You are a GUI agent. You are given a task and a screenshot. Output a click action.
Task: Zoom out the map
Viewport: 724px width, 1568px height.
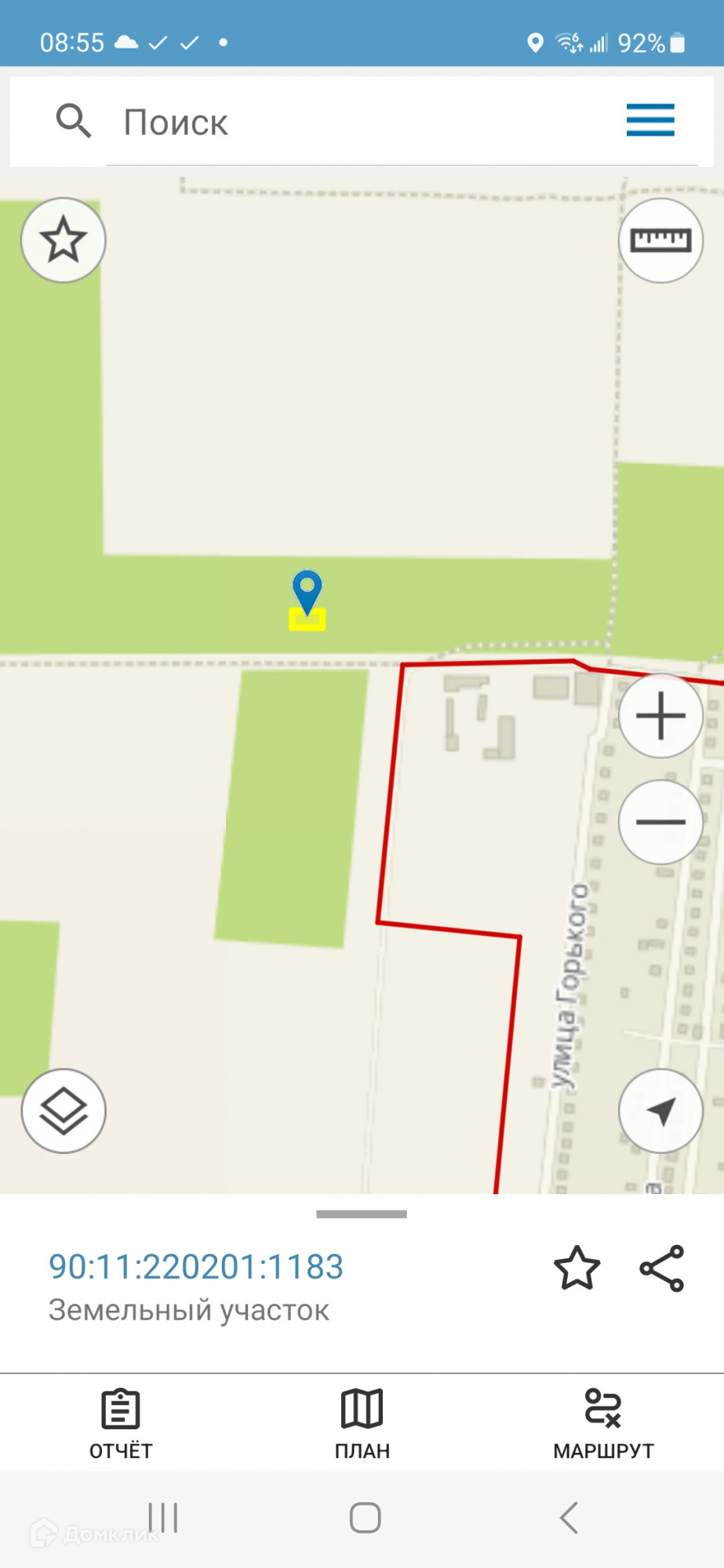click(660, 822)
